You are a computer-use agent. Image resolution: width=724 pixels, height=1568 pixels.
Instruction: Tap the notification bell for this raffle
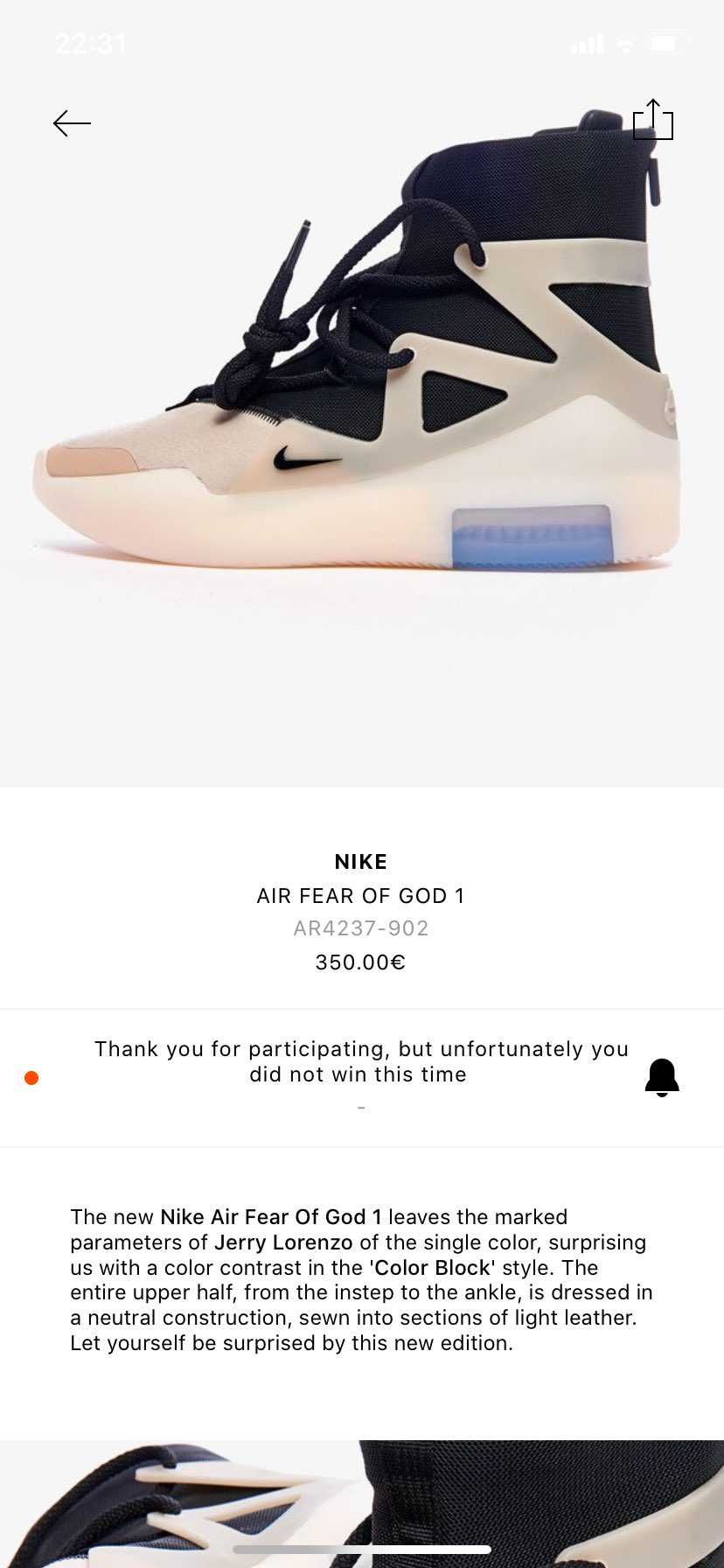[x=662, y=1077]
